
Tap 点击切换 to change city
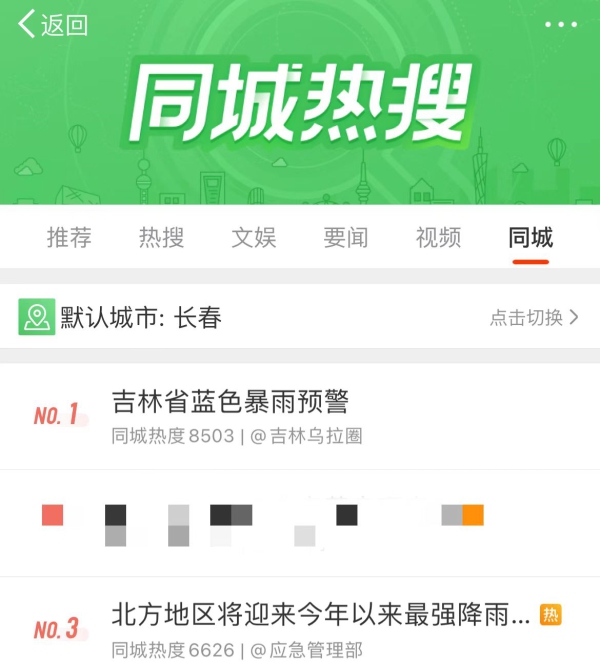[x=534, y=318]
